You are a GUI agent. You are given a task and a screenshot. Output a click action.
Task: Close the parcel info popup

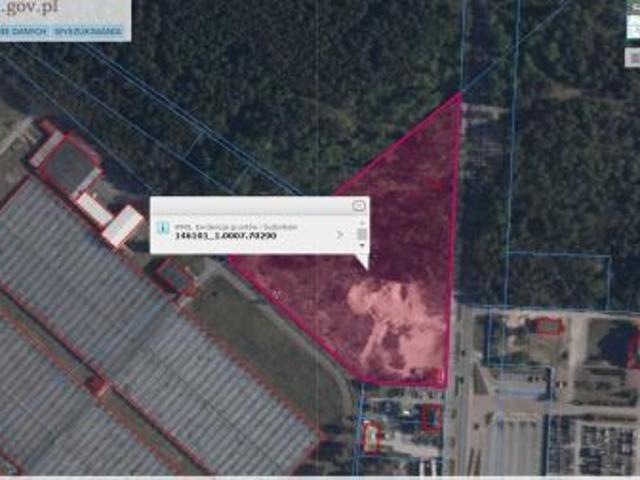pos(359,205)
